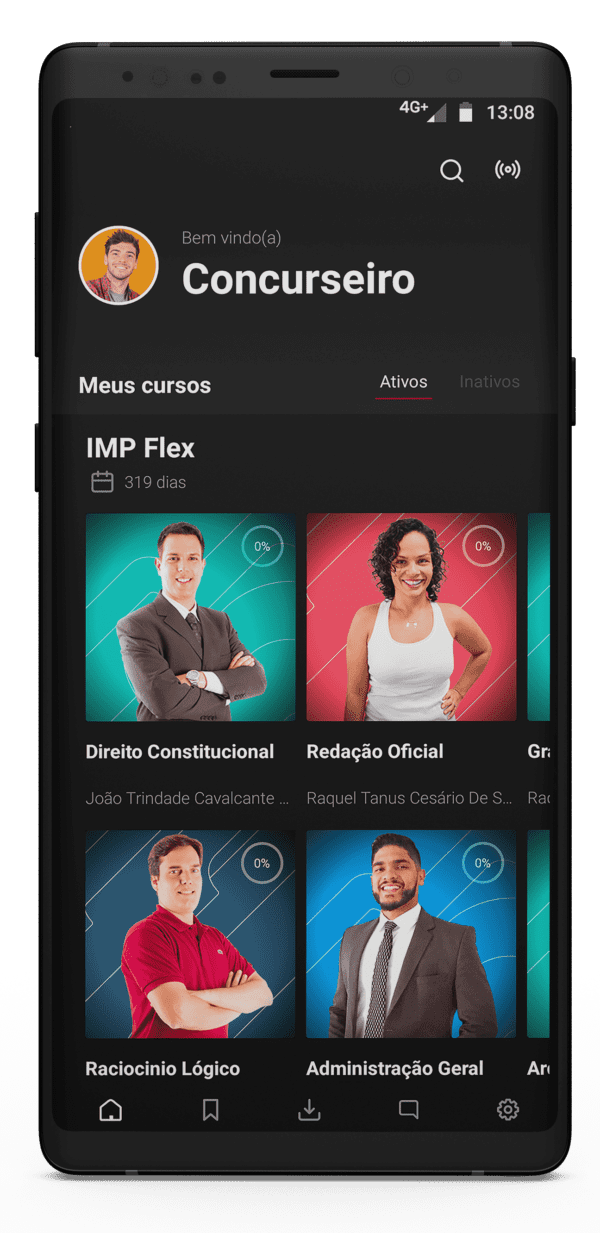Tap the profile avatar photo
Screen dimensions: 600x1233
pyautogui.click(x=118, y=265)
